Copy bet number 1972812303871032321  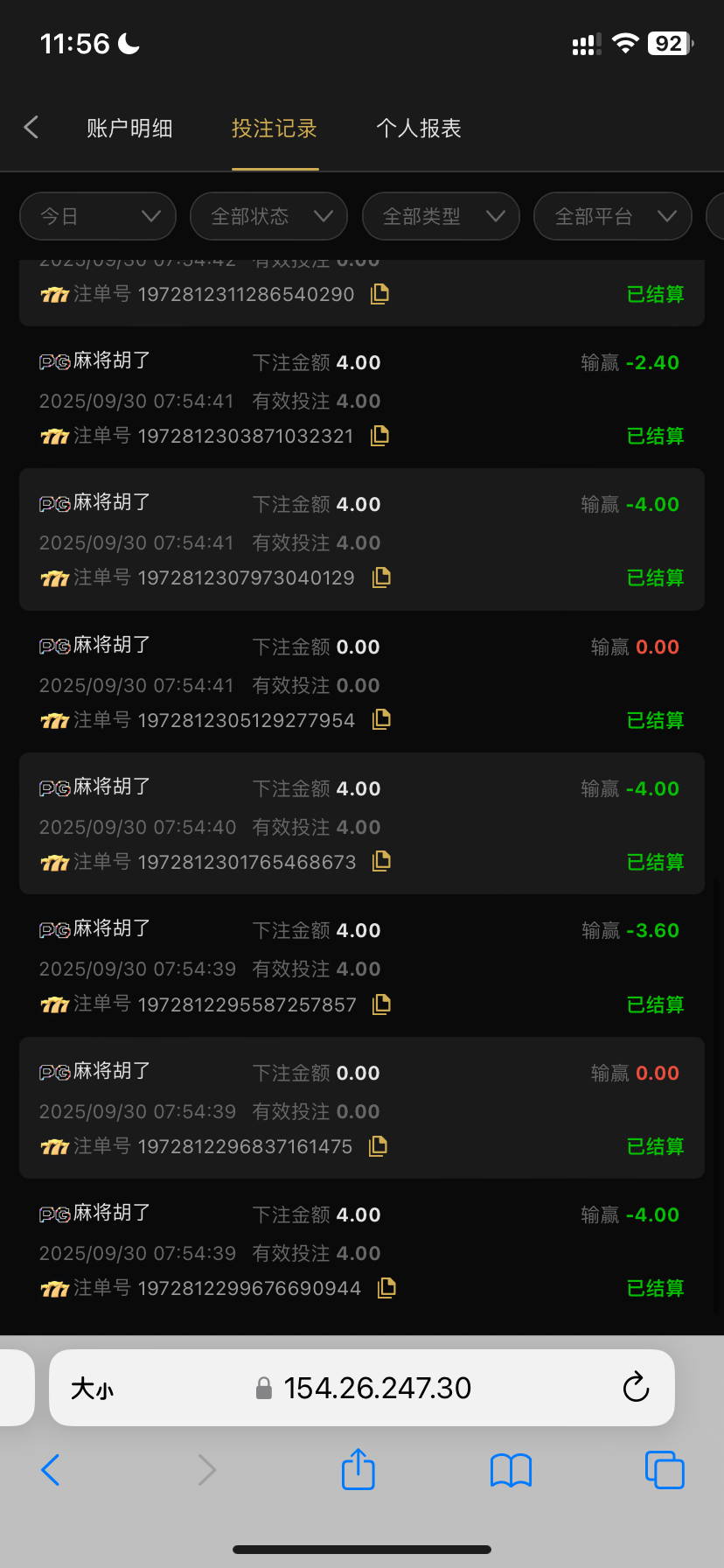click(x=379, y=436)
